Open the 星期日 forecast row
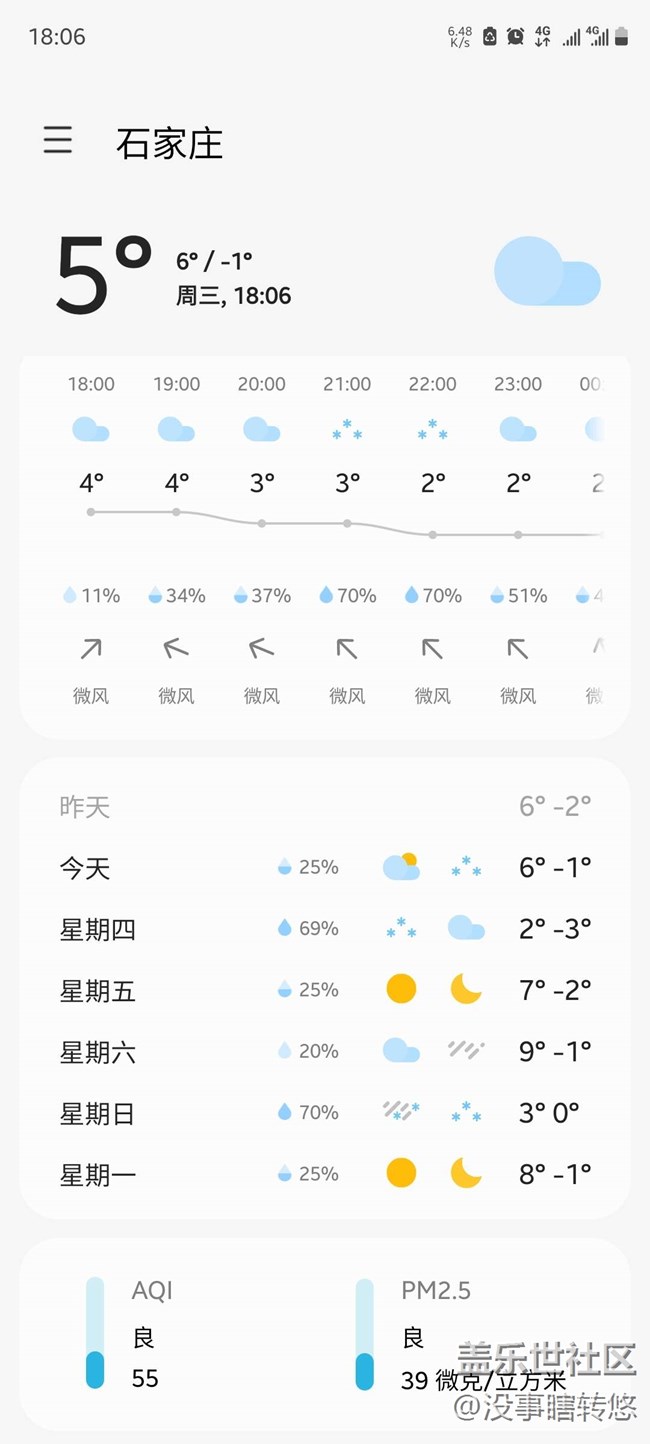 pos(325,1112)
